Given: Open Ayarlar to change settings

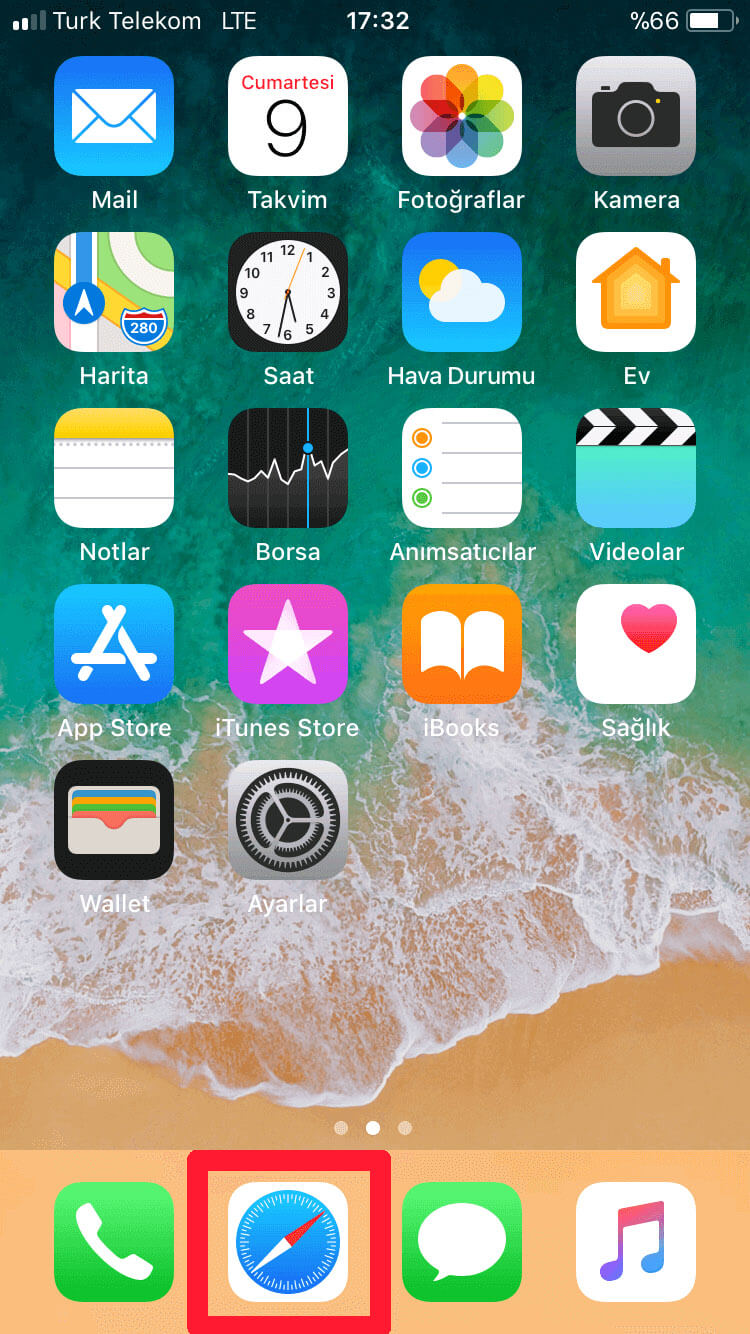Looking at the screenshot, I should (x=288, y=819).
